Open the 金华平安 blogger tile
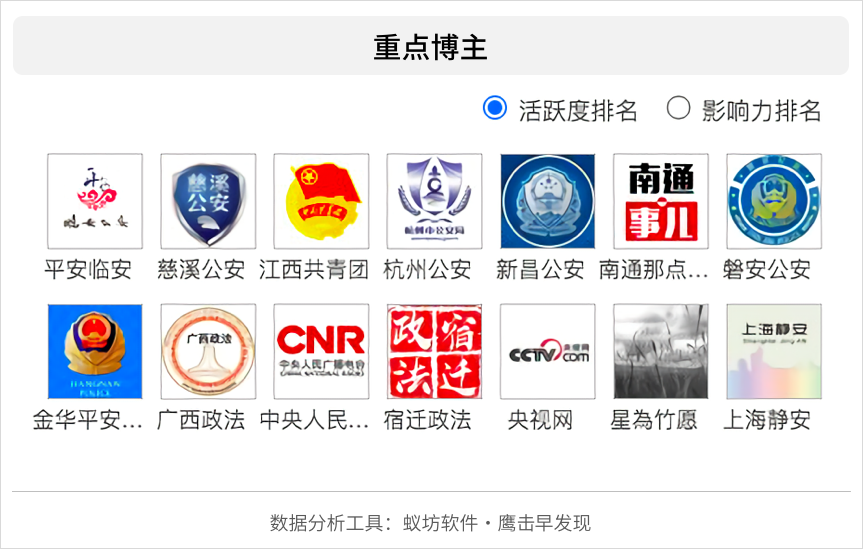The width and height of the screenshot is (863, 549). (x=95, y=351)
